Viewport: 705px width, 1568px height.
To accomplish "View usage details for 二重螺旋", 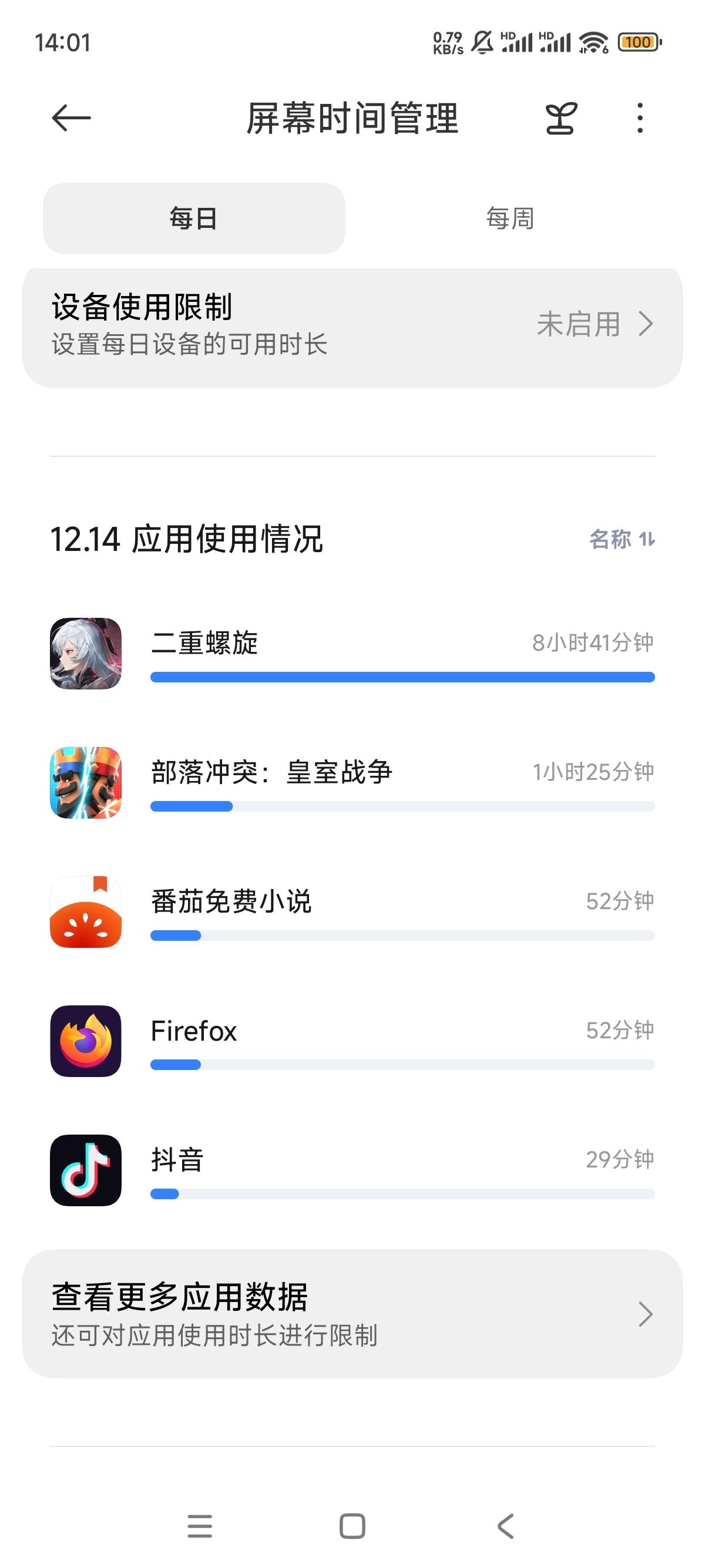I will [x=352, y=654].
